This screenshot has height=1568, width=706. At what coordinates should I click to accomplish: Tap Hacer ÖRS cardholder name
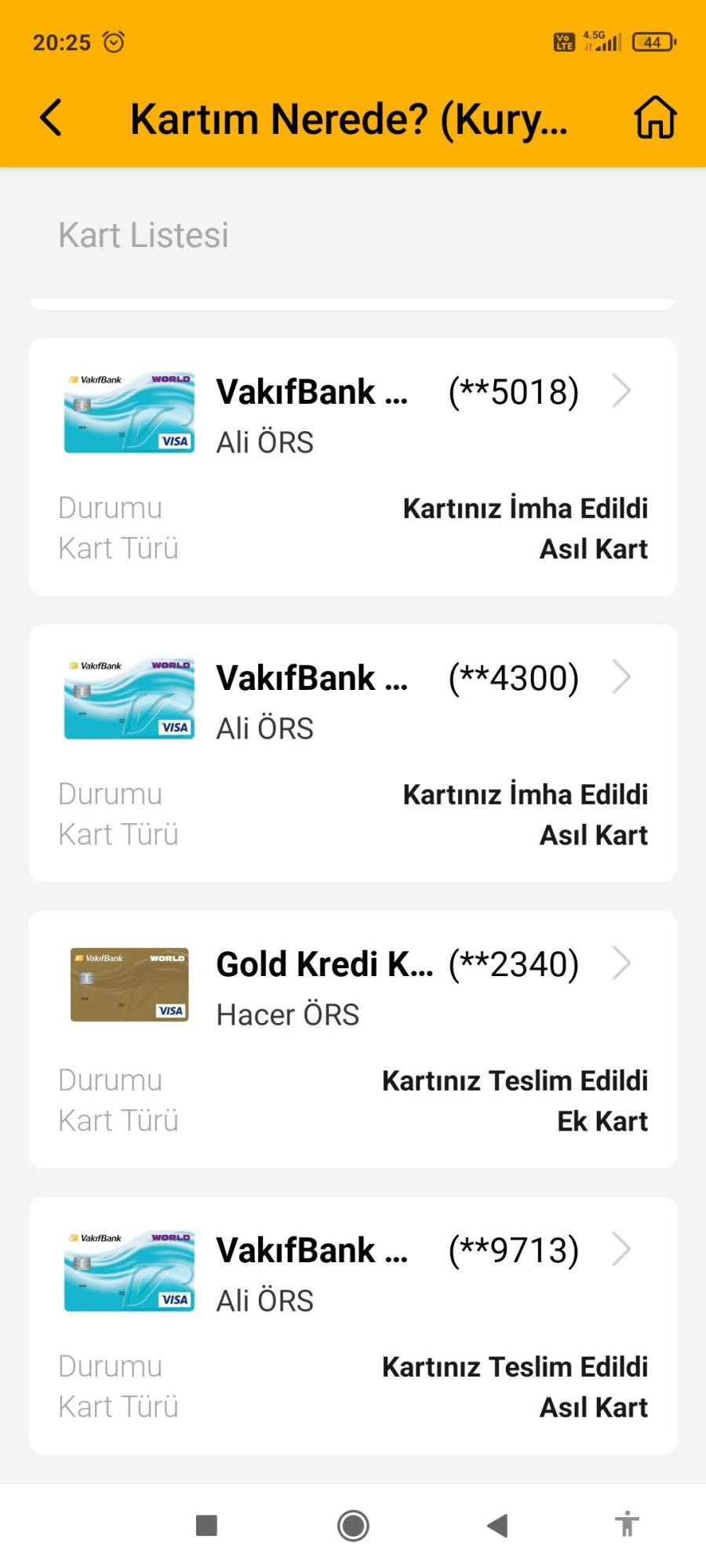[287, 1014]
